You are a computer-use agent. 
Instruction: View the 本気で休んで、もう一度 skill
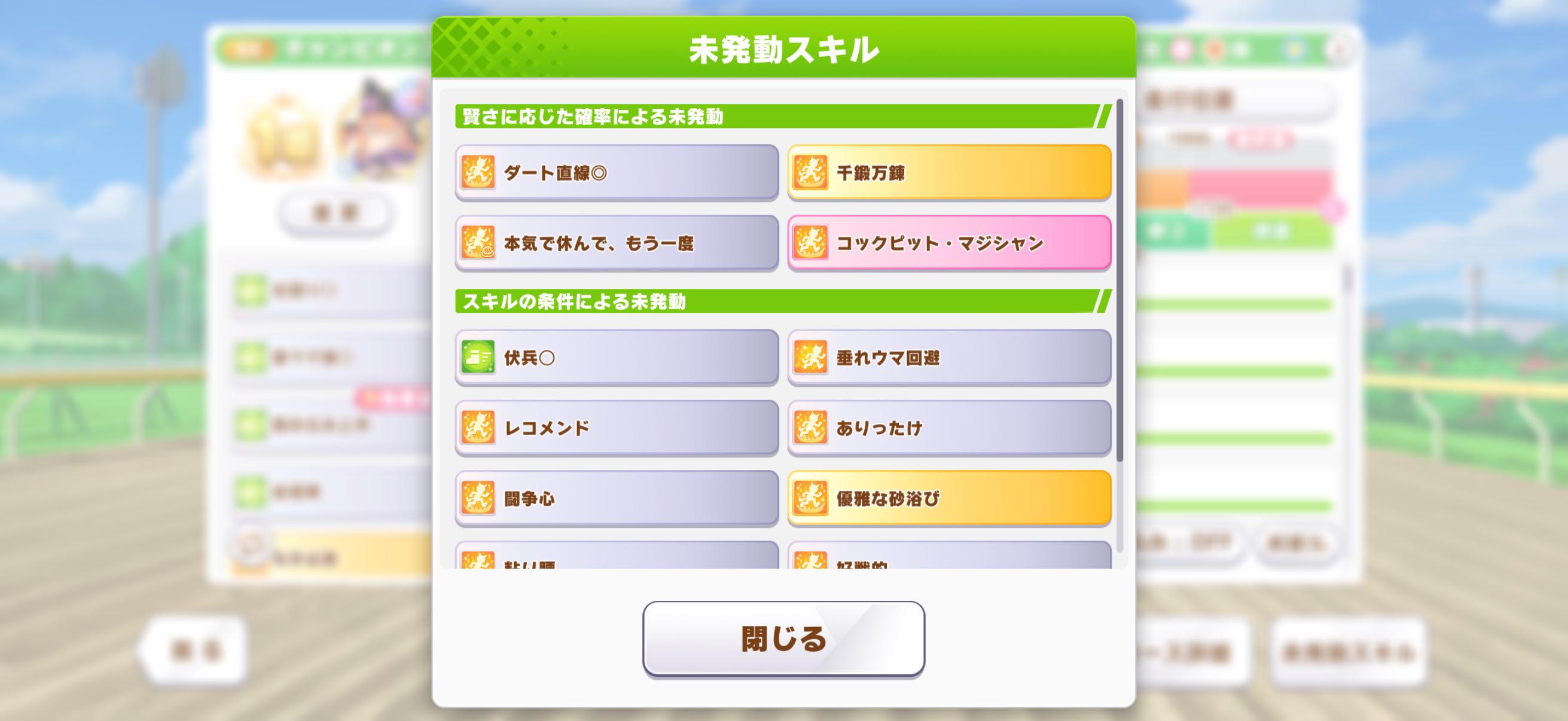coord(617,243)
